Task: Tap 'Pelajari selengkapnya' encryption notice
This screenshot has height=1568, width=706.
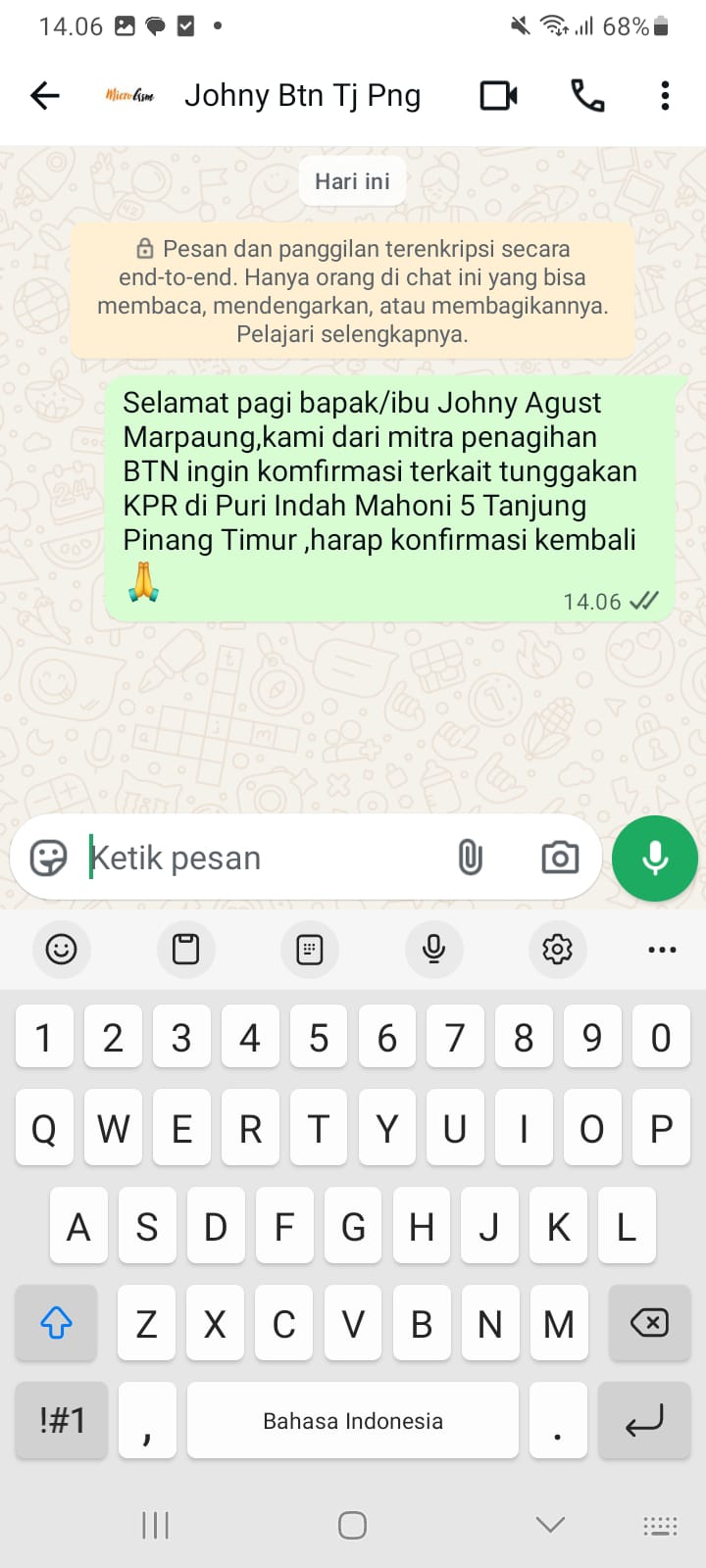Action: point(352,334)
